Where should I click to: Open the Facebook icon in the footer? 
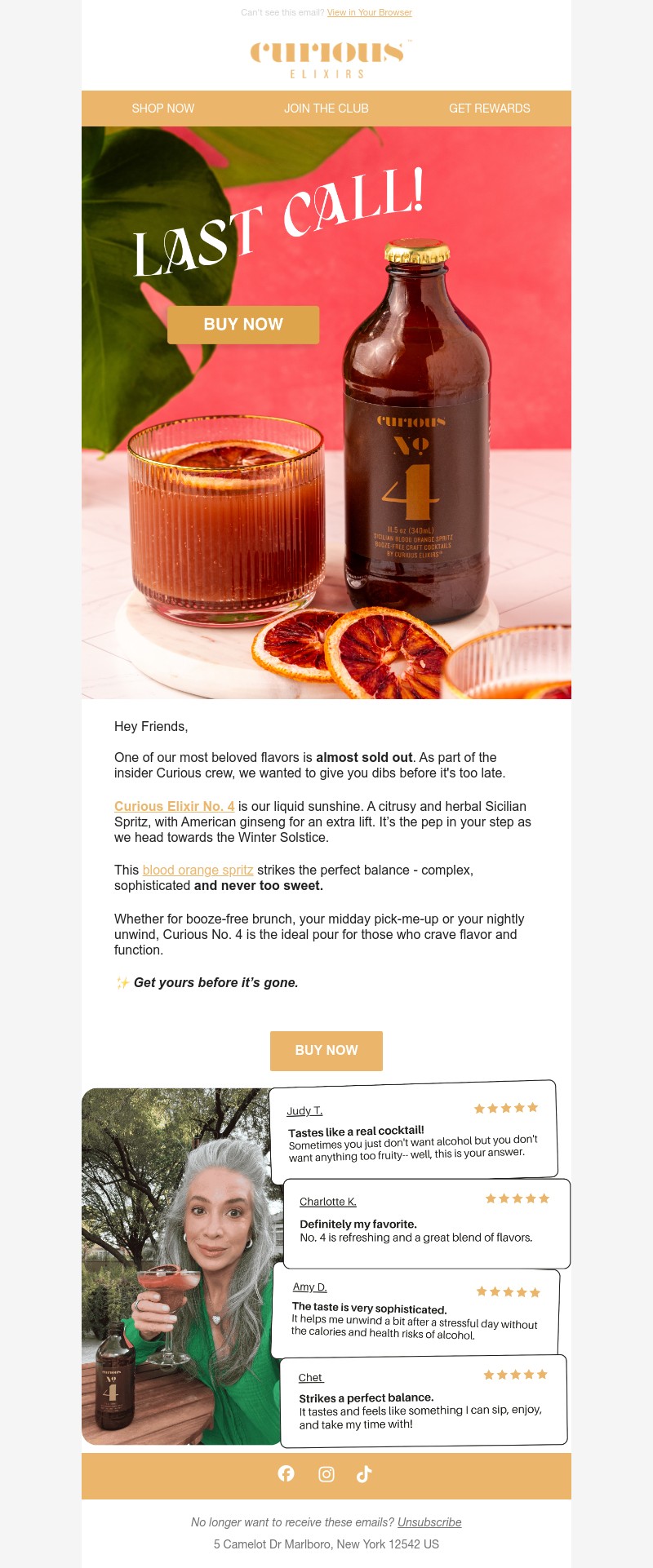[287, 1473]
